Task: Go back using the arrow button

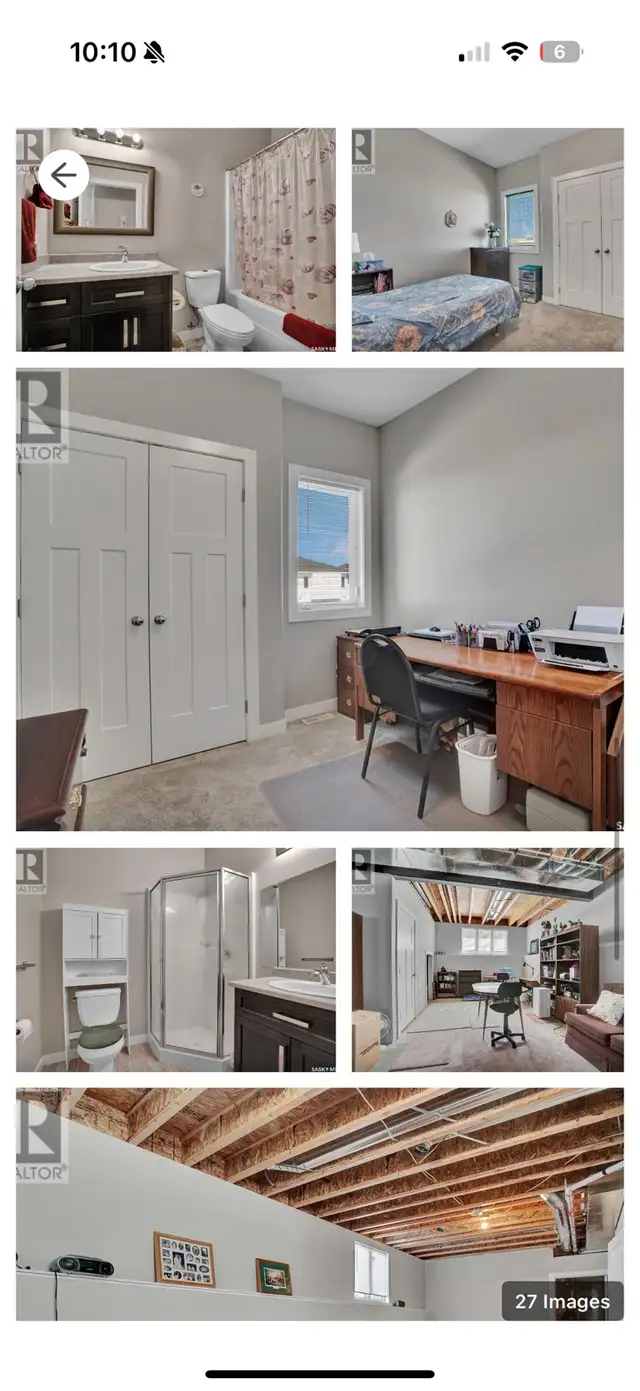Action: [x=64, y=176]
